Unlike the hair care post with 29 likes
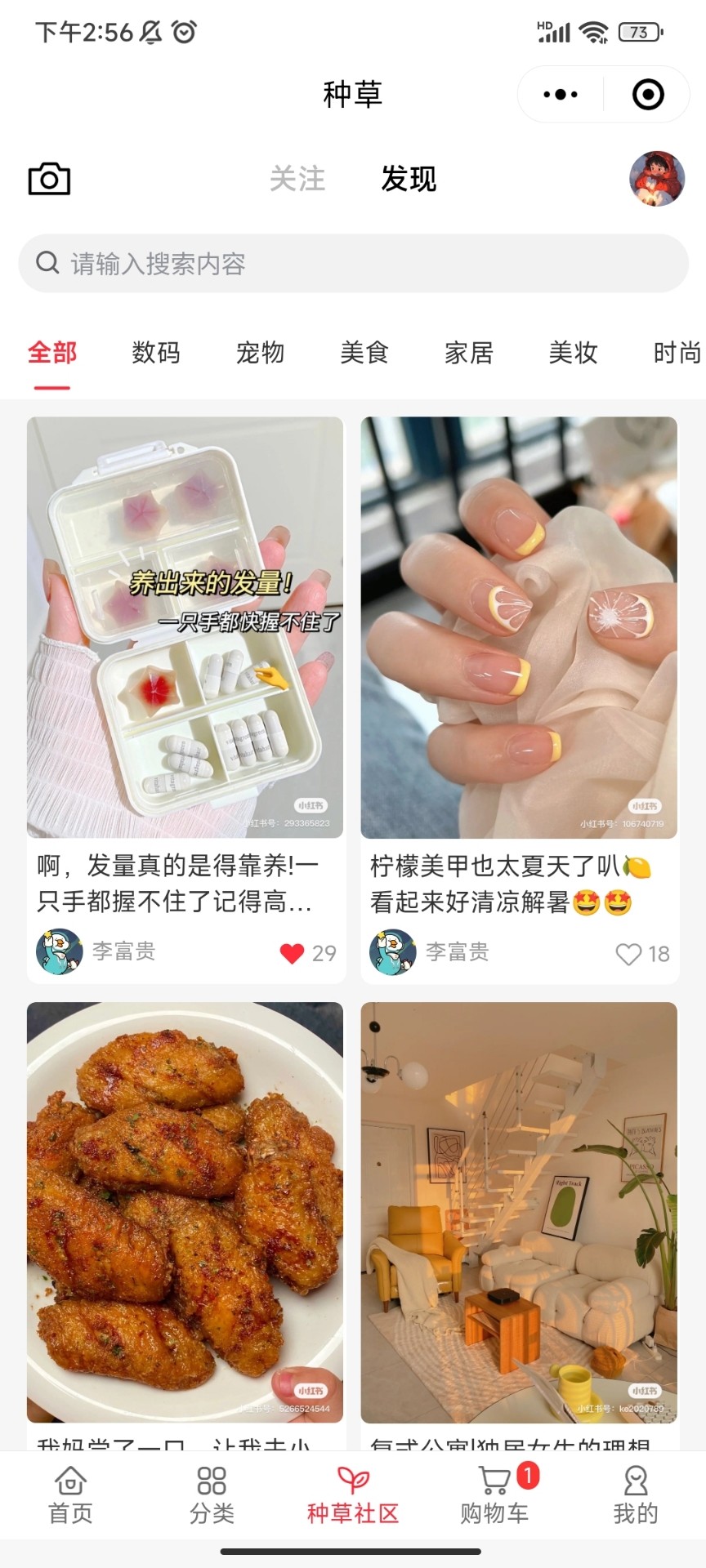This screenshot has width=706, height=1568. point(292,953)
